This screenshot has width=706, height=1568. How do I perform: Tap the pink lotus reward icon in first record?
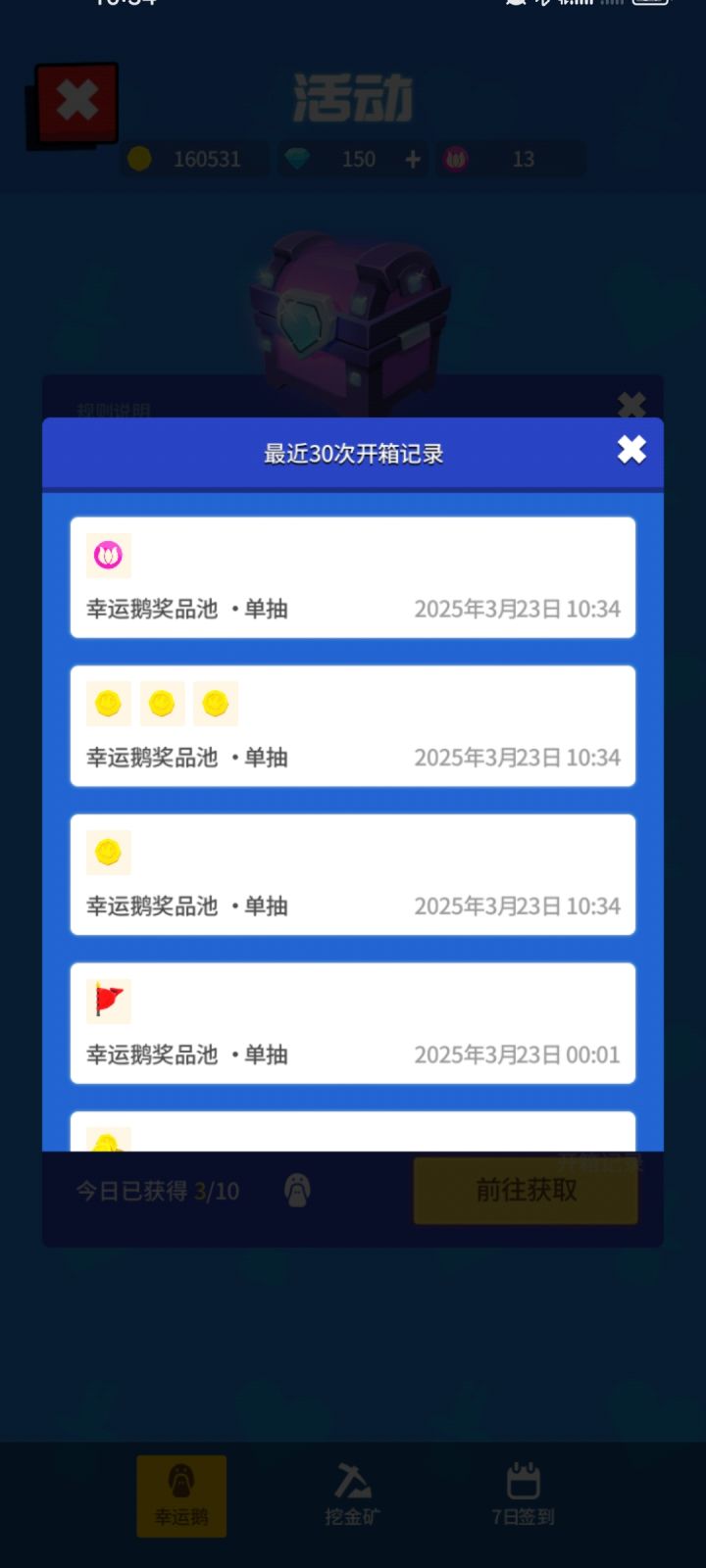pyautogui.click(x=108, y=555)
